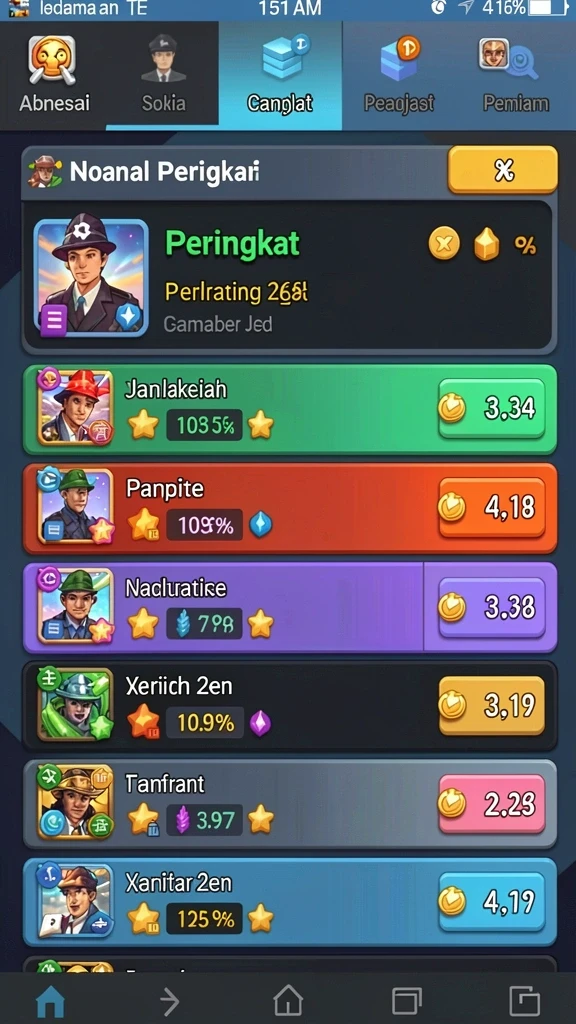Tap the 3,19 coin button for Xeriich 2en
Viewport: 576px width, 1024px height.
tap(492, 706)
